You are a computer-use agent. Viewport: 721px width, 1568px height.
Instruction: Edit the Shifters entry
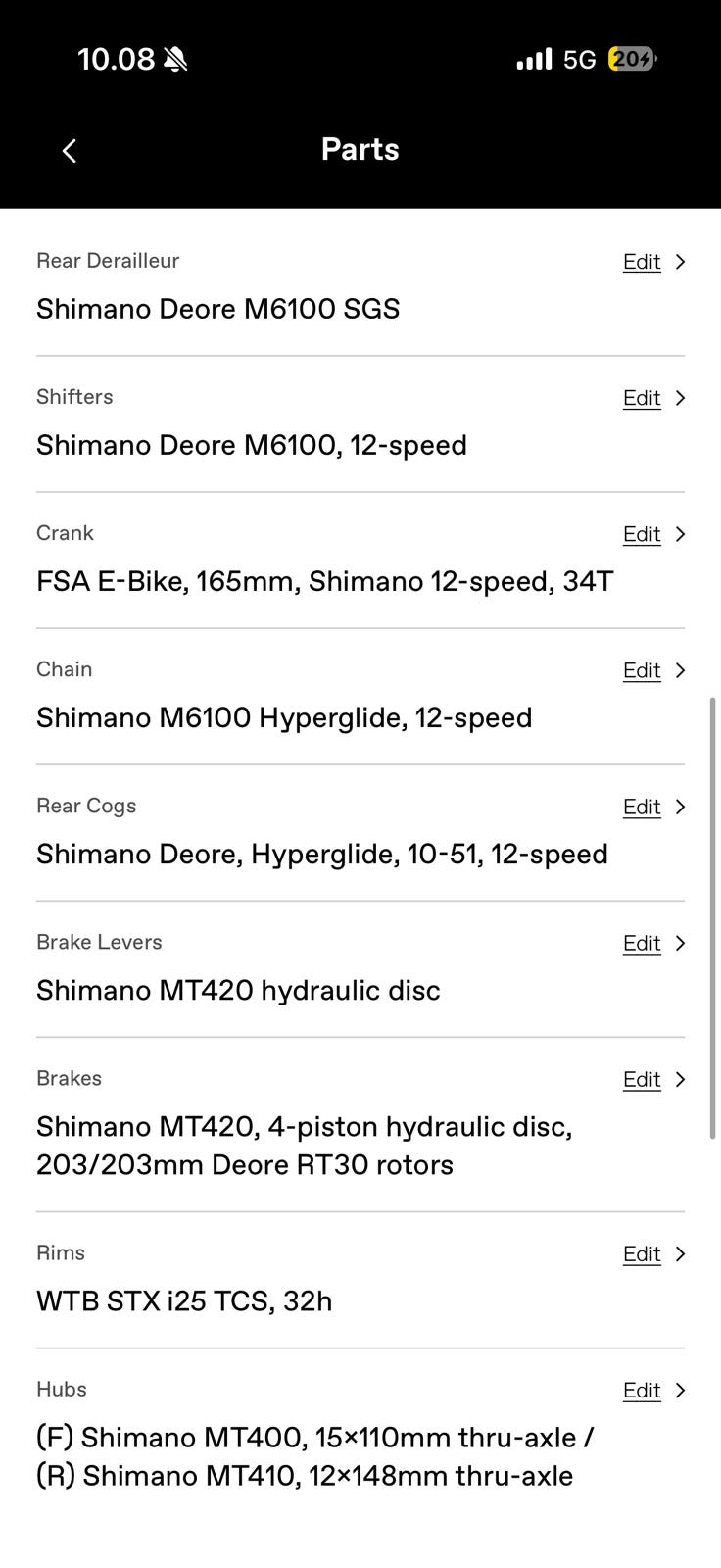pos(643,398)
